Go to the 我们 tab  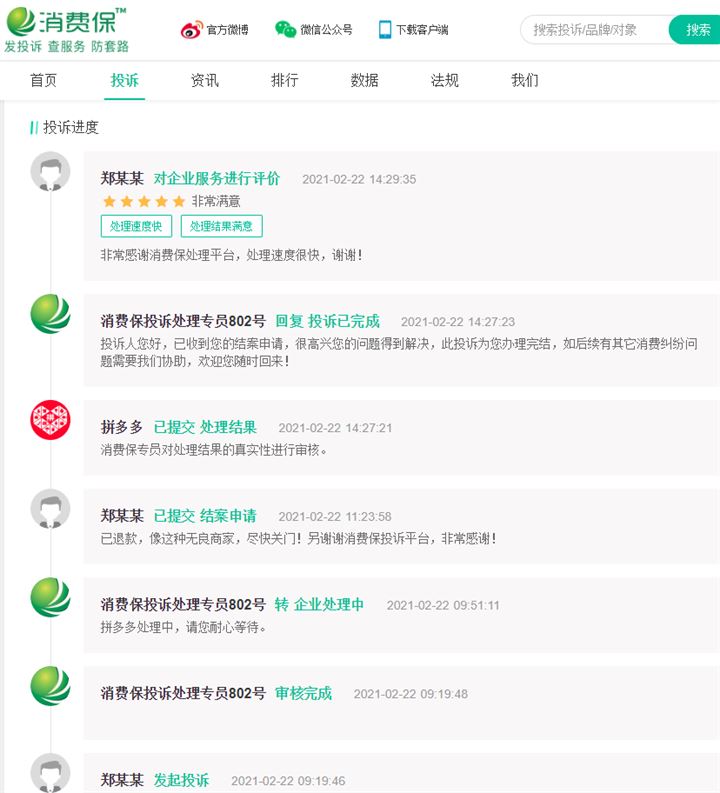tap(525, 80)
